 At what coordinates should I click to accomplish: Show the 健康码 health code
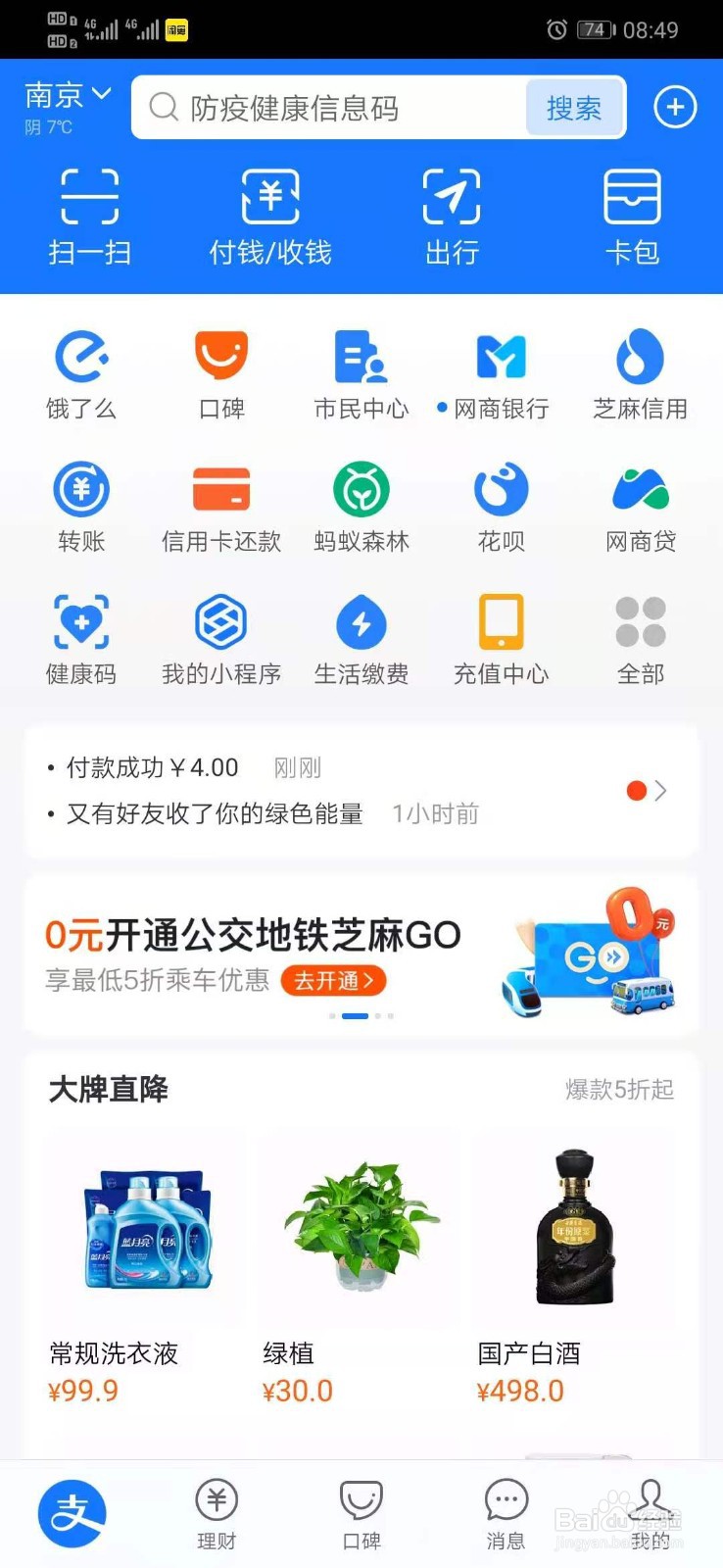pyautogui.click(x=81, y=639)
